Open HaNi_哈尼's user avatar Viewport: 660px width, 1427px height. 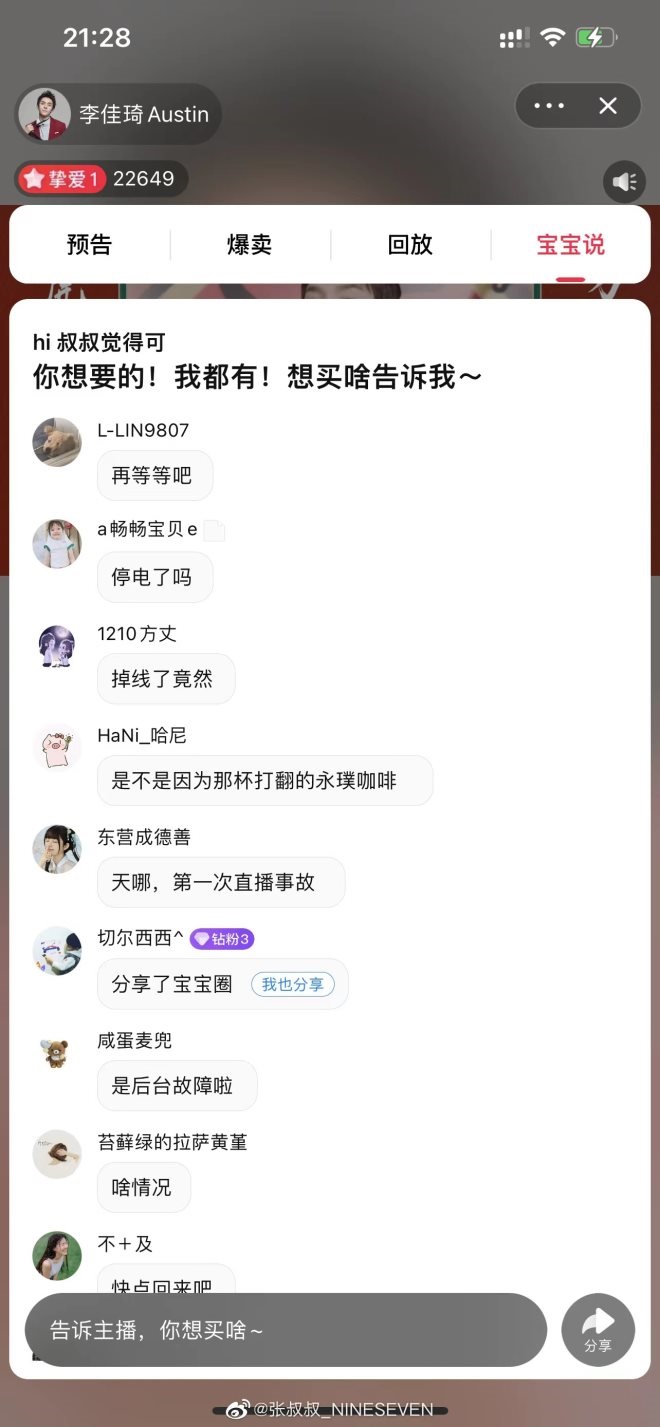click(57, 747)
